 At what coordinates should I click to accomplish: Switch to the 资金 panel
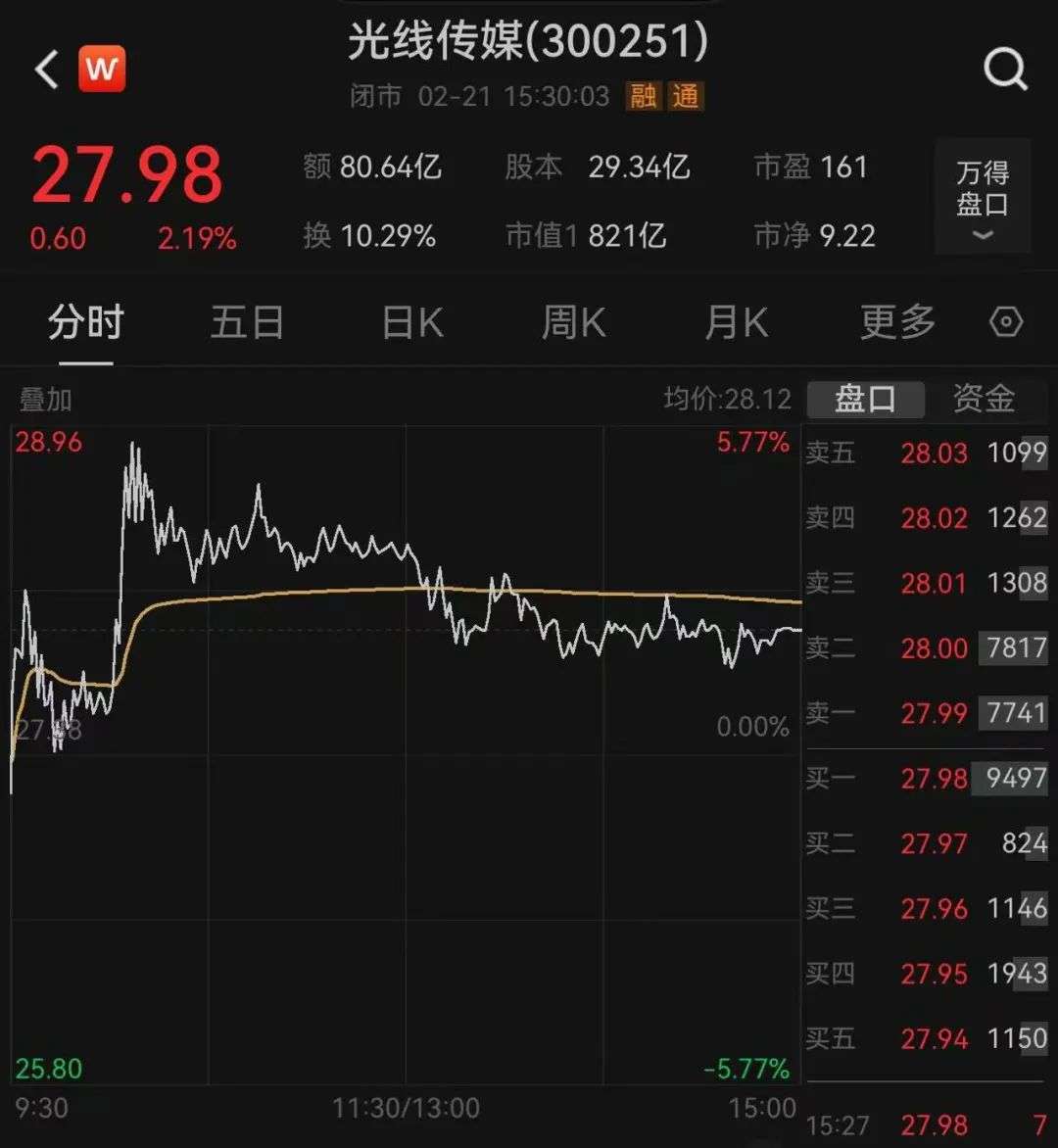click(x=984, y=399)
